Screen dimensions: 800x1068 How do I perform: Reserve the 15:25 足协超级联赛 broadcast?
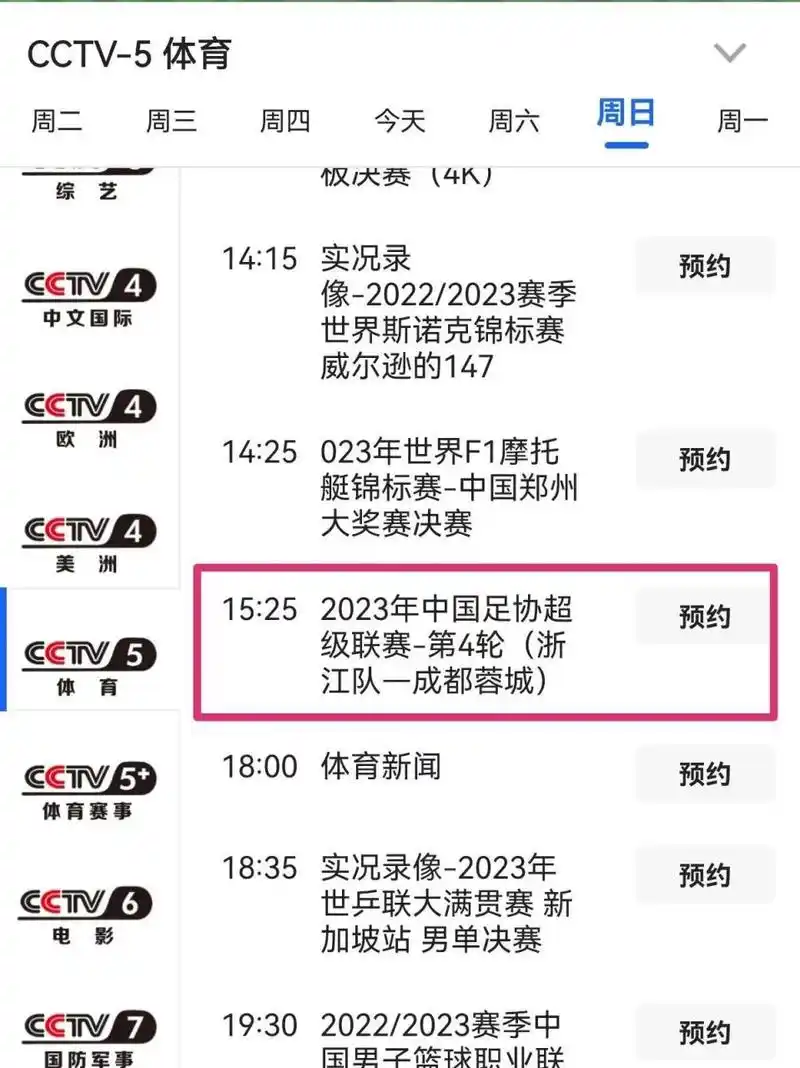704,615
